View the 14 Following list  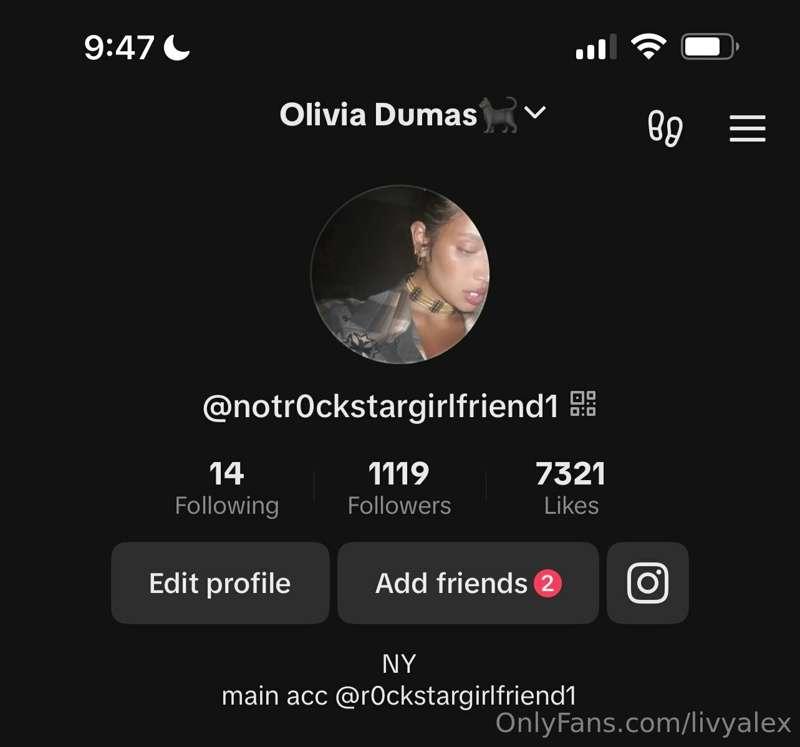[227, 488]
